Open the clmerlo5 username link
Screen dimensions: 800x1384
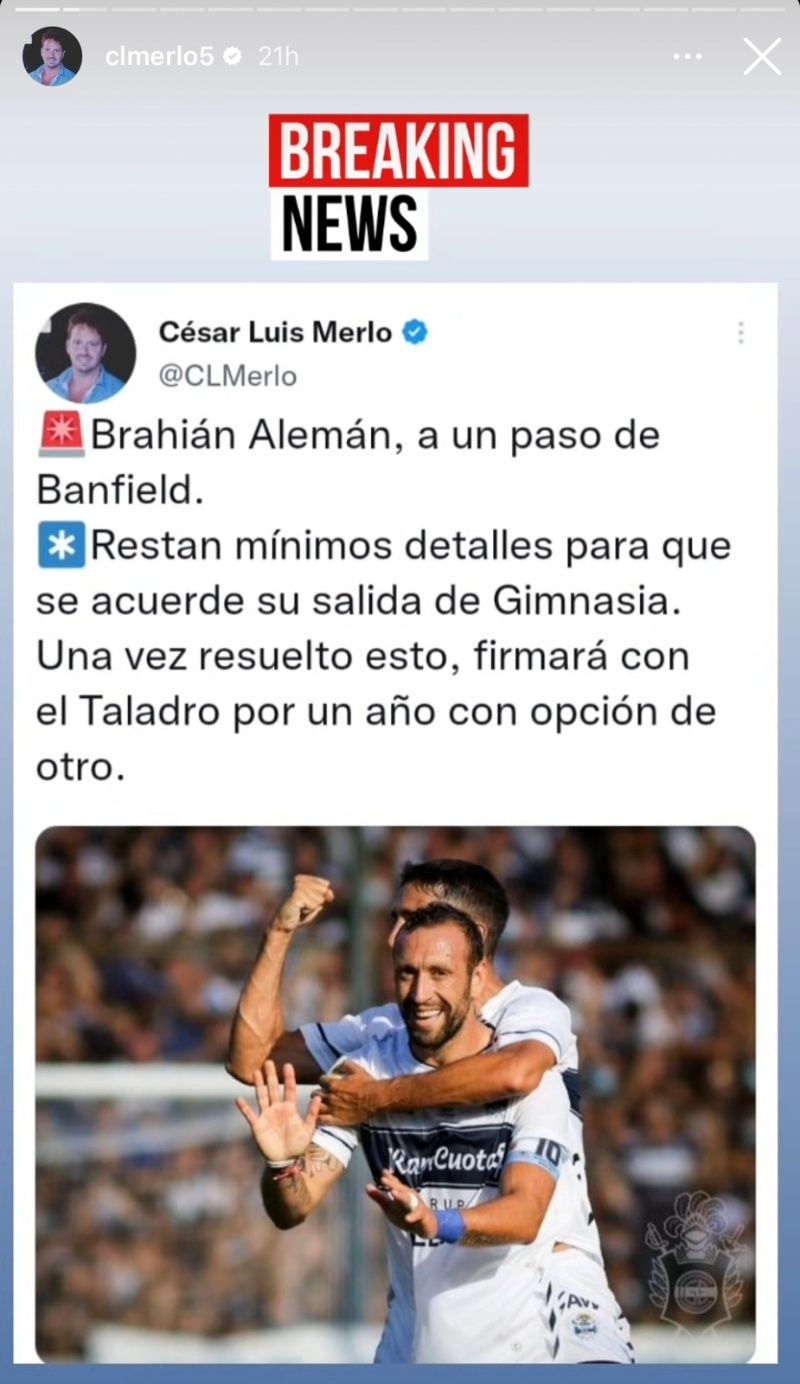tap(160, 57)
